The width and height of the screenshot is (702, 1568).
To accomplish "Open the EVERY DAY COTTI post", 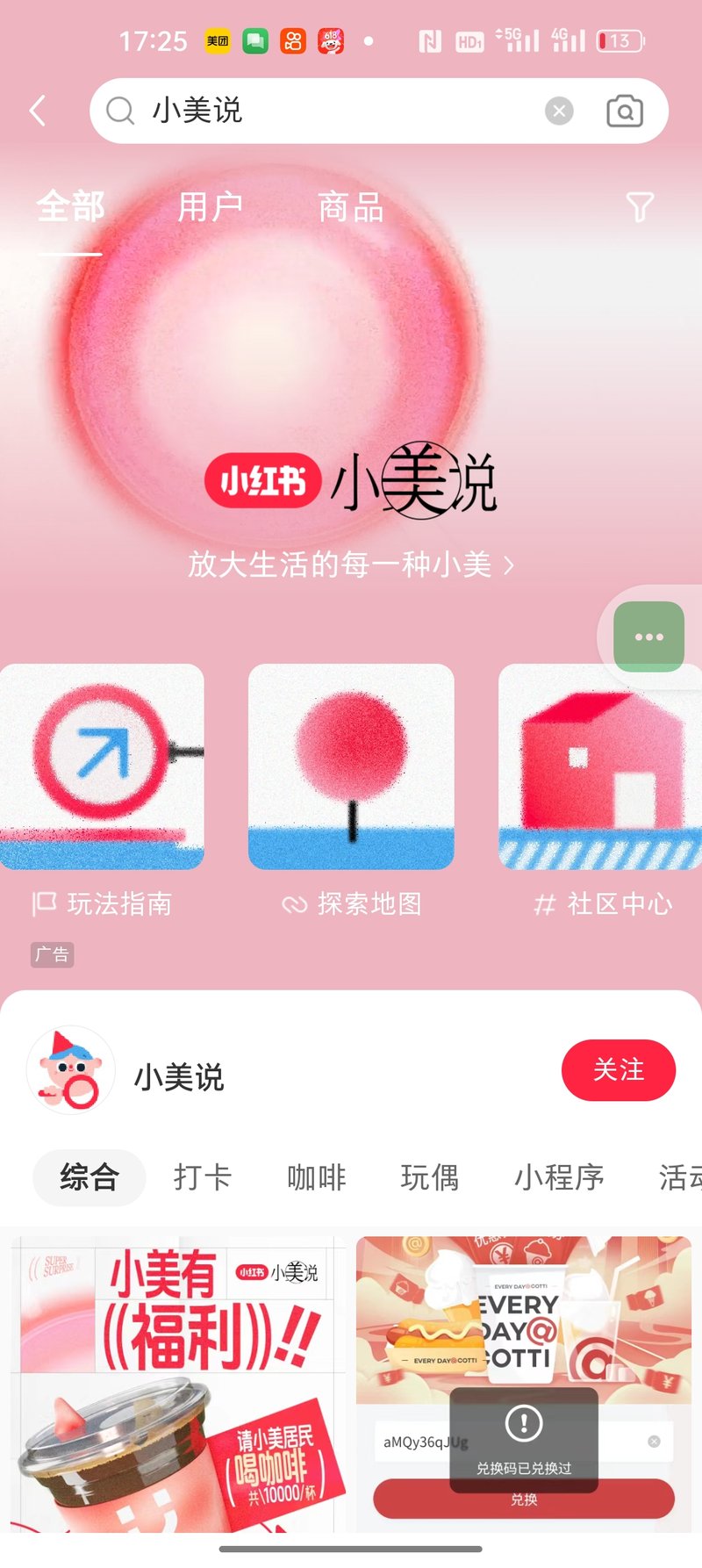I will pos(523,1317).
